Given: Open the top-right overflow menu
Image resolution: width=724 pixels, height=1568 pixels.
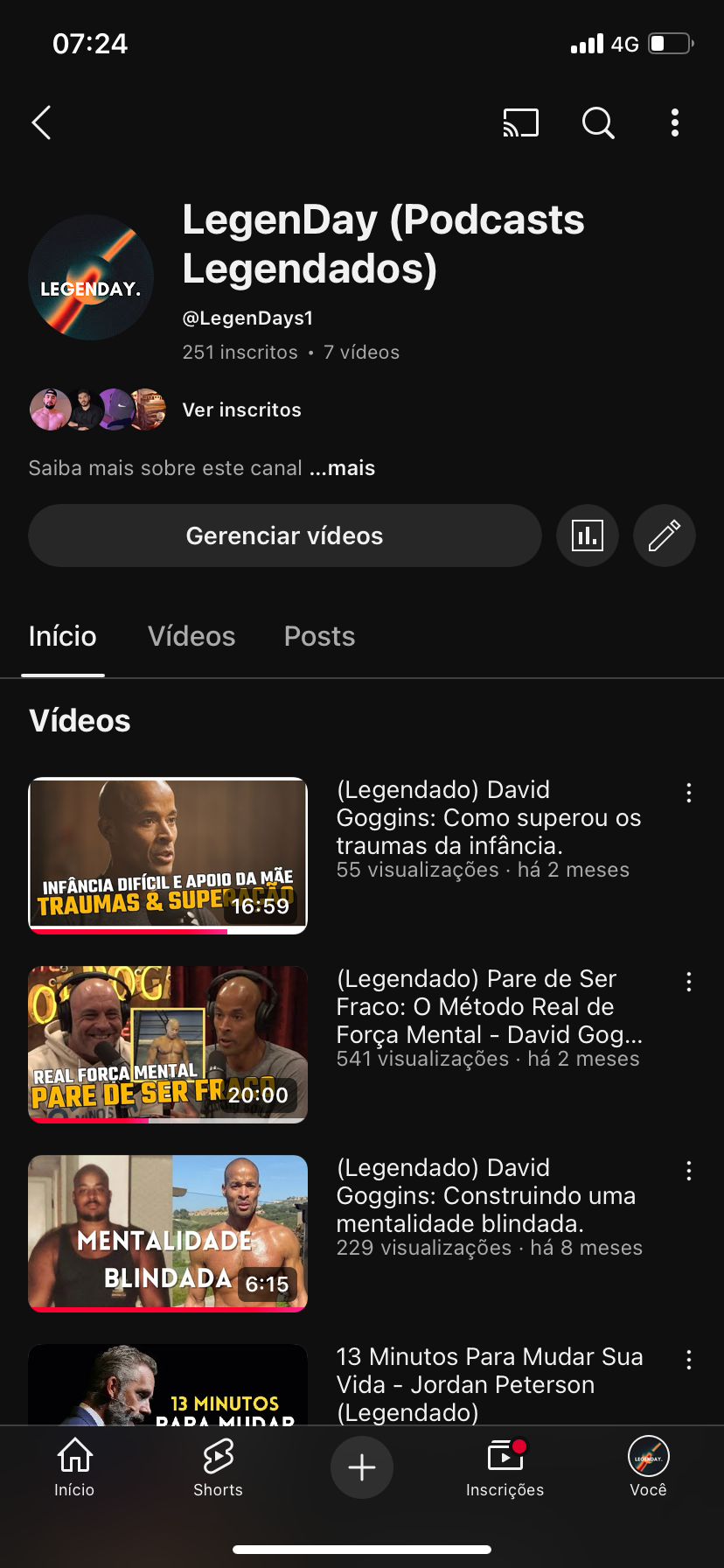Looking at the screenshot, I should pos(674,122).
